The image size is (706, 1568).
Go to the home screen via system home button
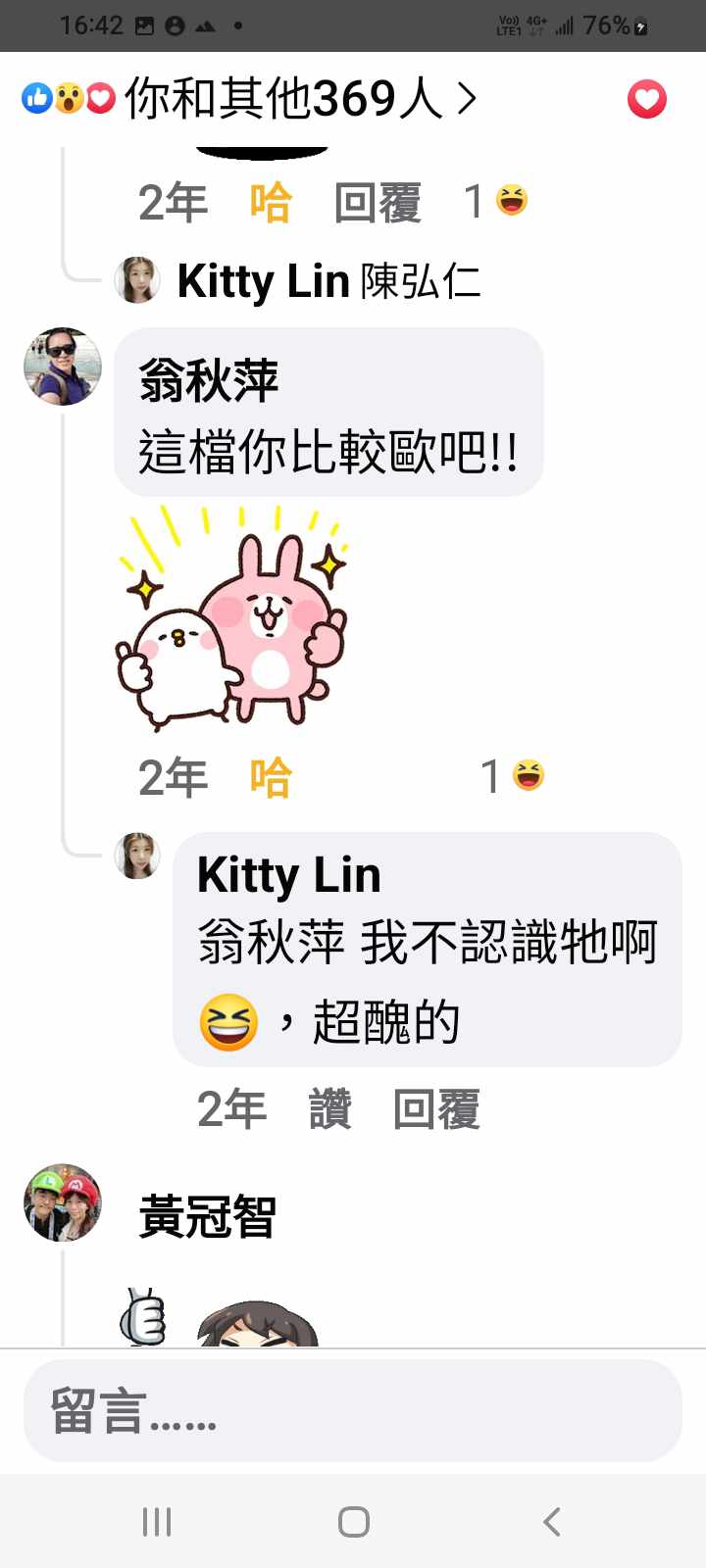[353, 1522]
